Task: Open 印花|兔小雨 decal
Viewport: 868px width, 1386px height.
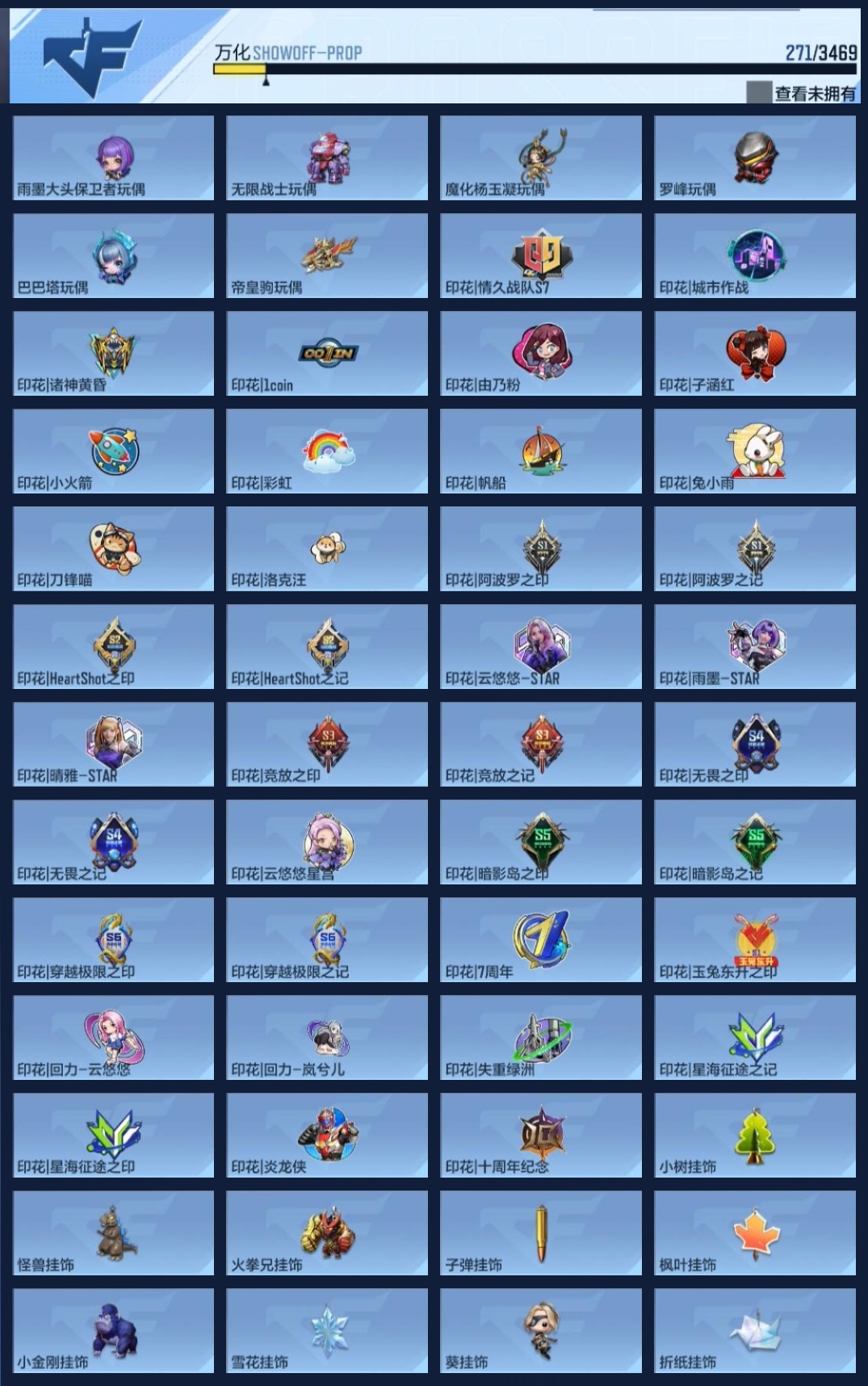Action: click(754, 451)
